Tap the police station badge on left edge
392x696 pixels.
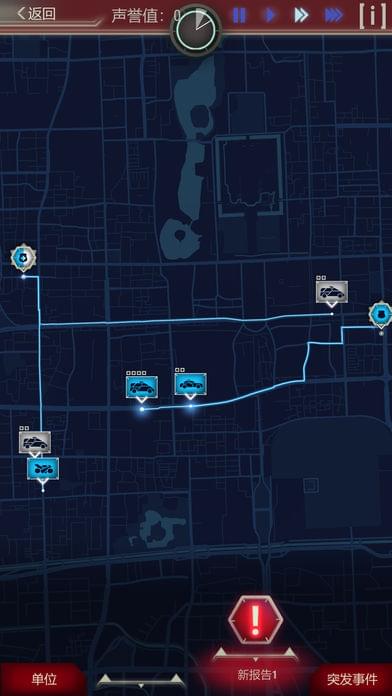pos(23,257)
